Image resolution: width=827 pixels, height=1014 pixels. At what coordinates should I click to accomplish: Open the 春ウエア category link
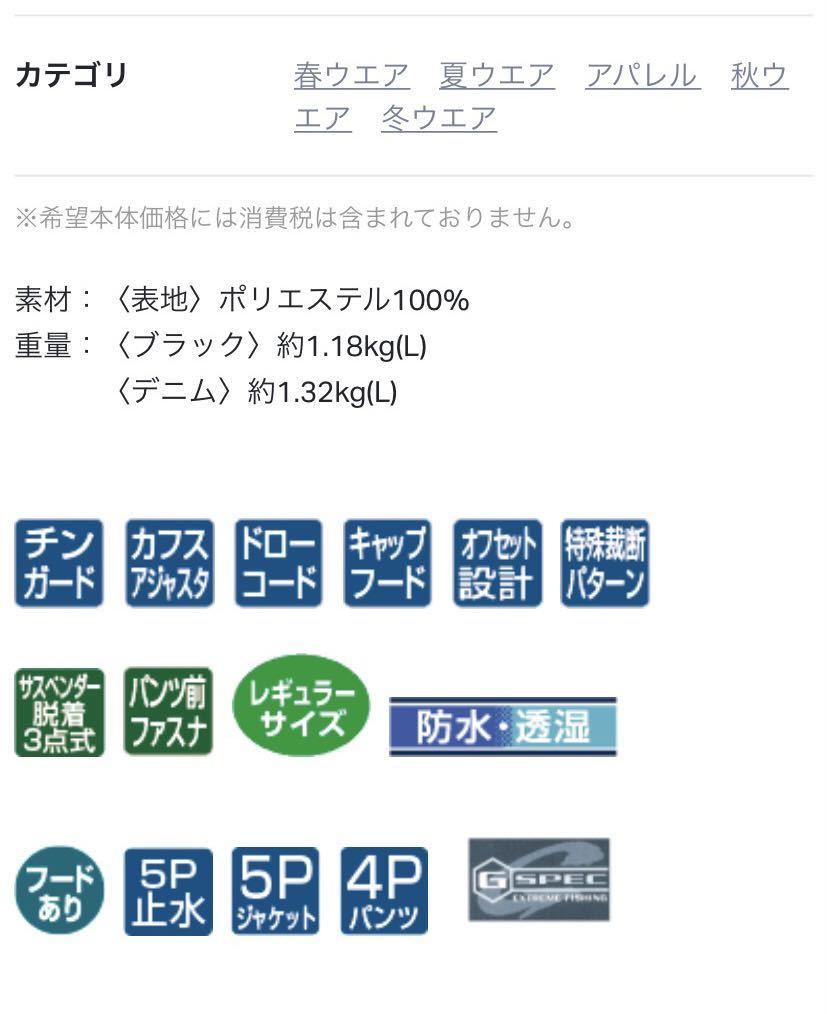tap(351, 76)
